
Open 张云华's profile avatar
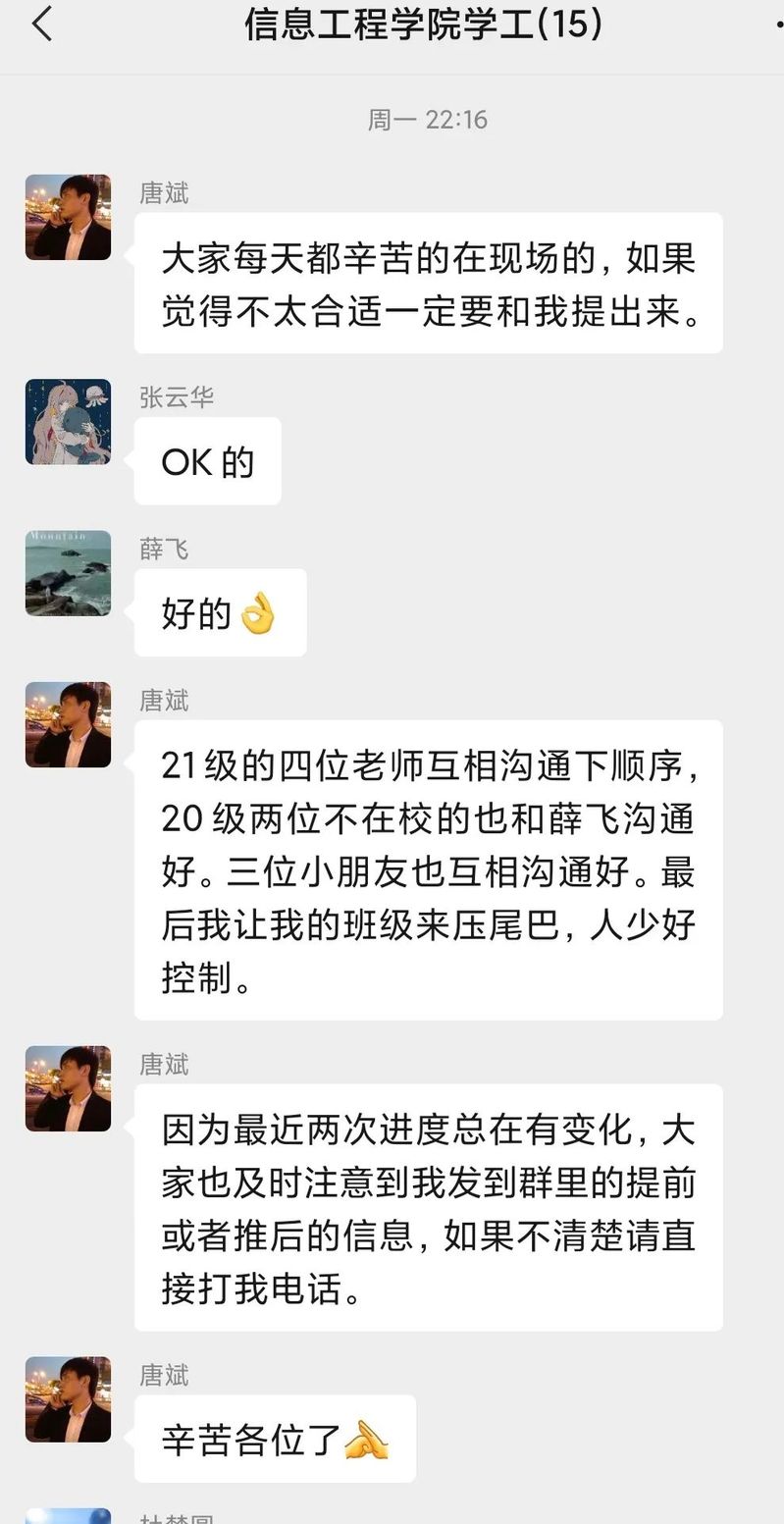68,421
